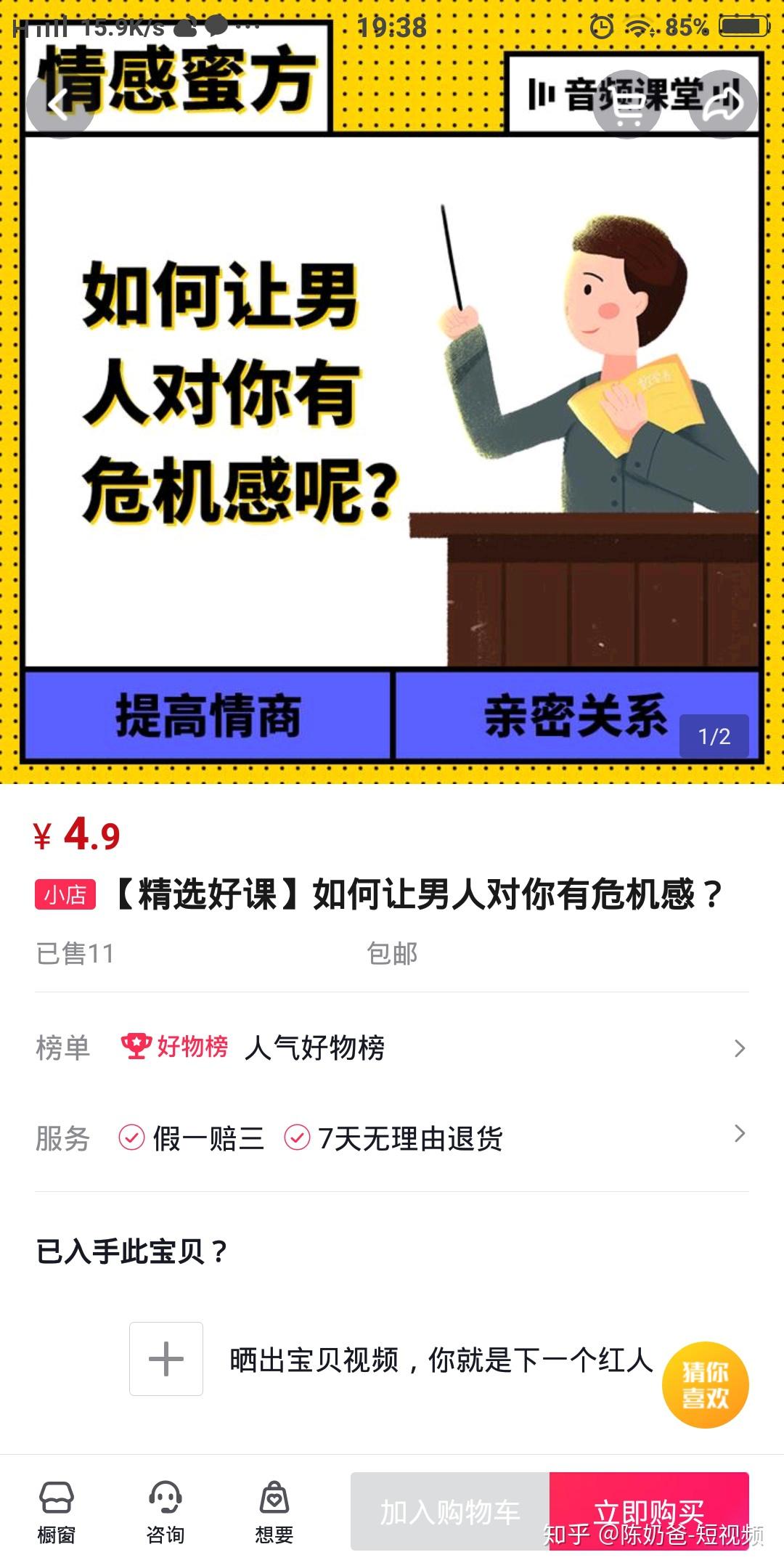Tap the plus box to upload video
The image size is (784, 1568).
tap(166, 1359)
